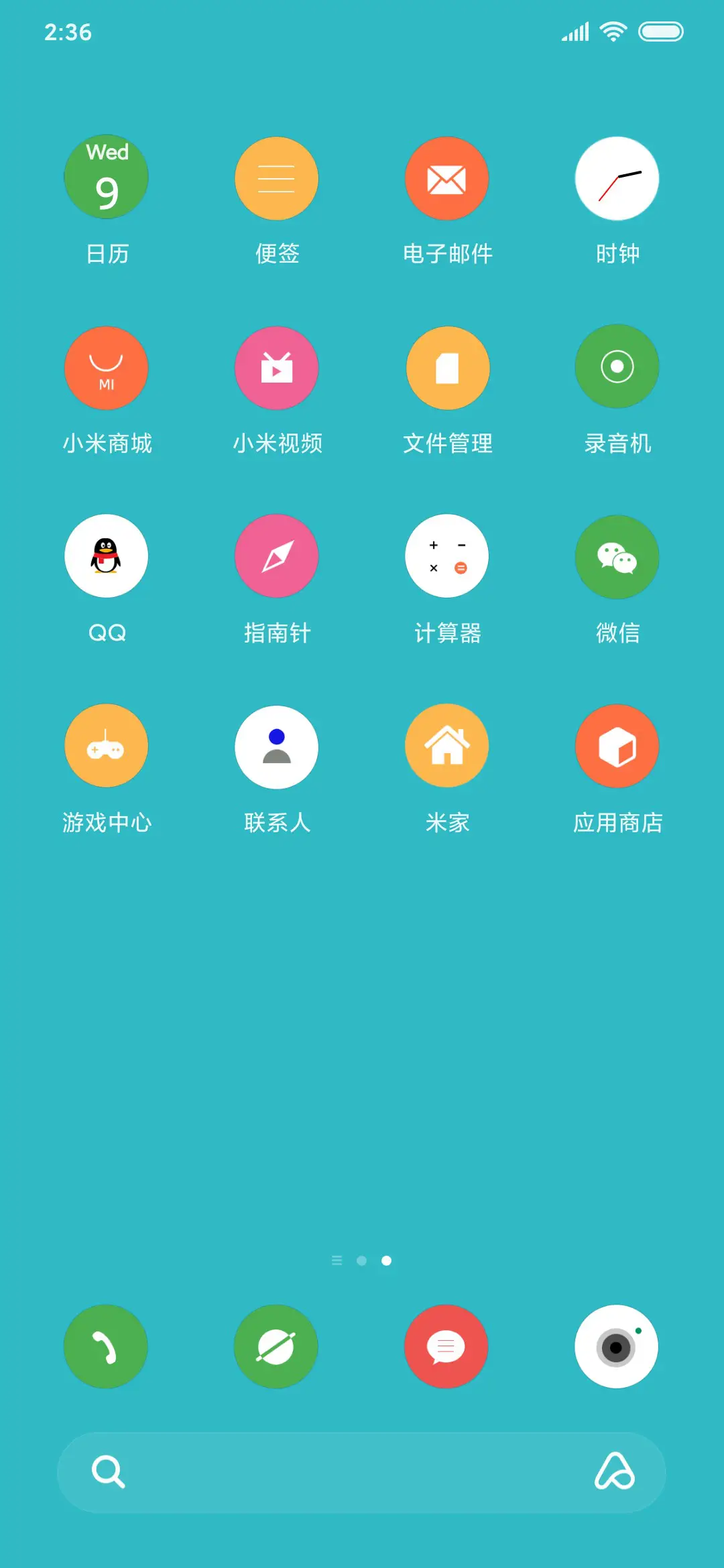Launch the 指南针 compass app

pos(276,556)
